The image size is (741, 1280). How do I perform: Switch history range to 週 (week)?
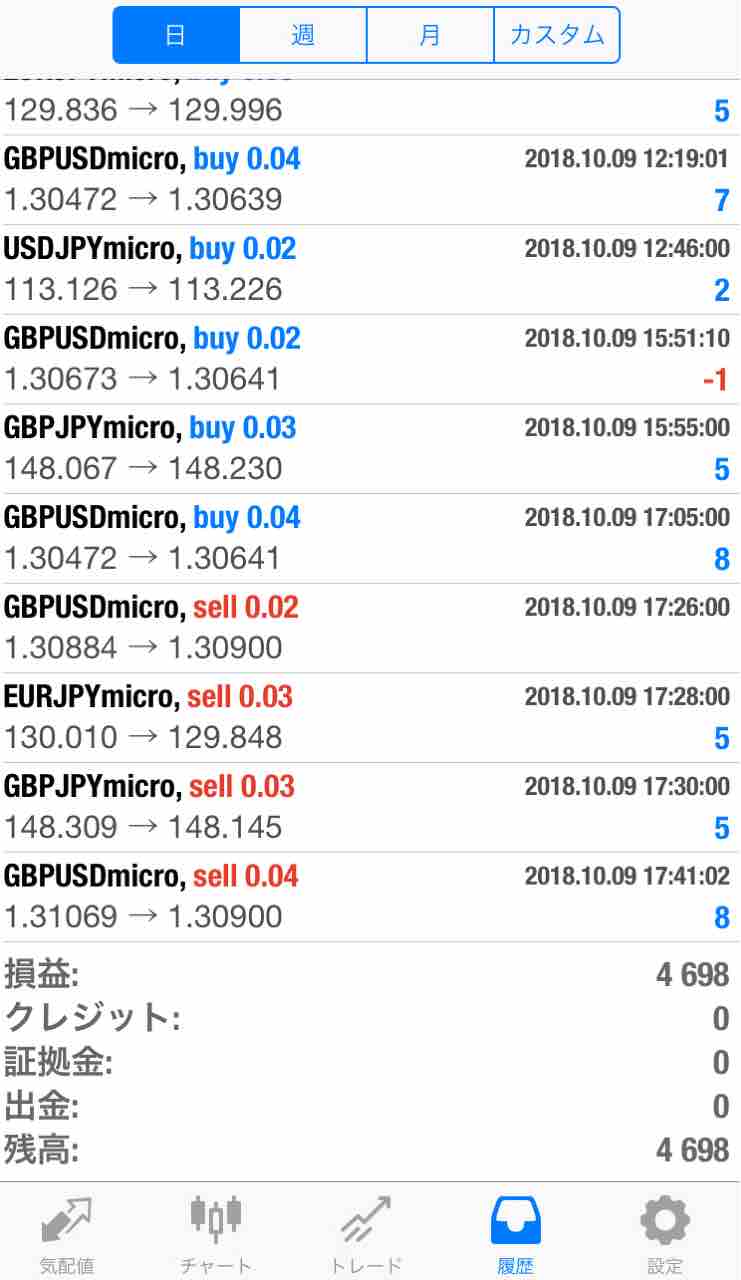303,35
